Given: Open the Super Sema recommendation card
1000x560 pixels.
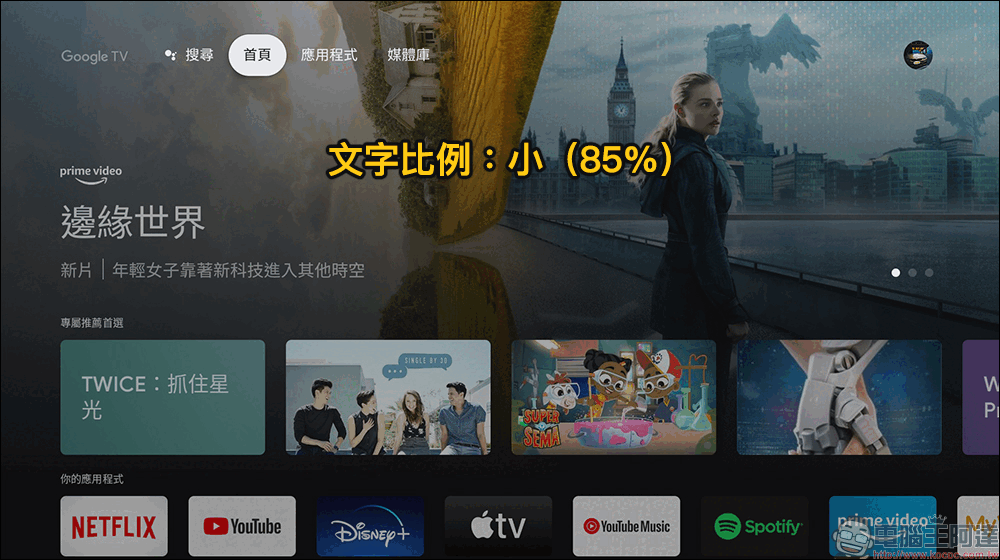Looking at the screenshot, I should 613,397.
